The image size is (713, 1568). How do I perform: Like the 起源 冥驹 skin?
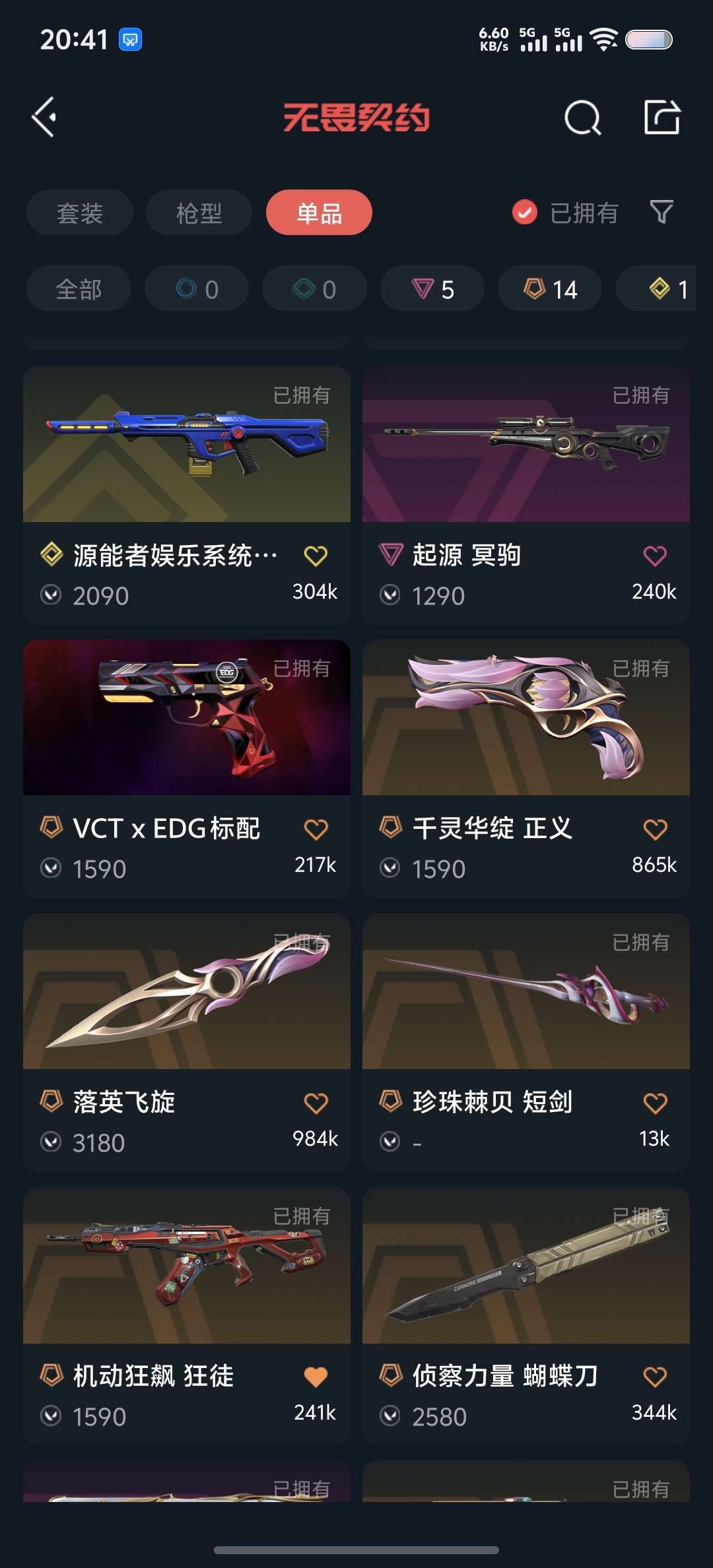click(655, 556)
